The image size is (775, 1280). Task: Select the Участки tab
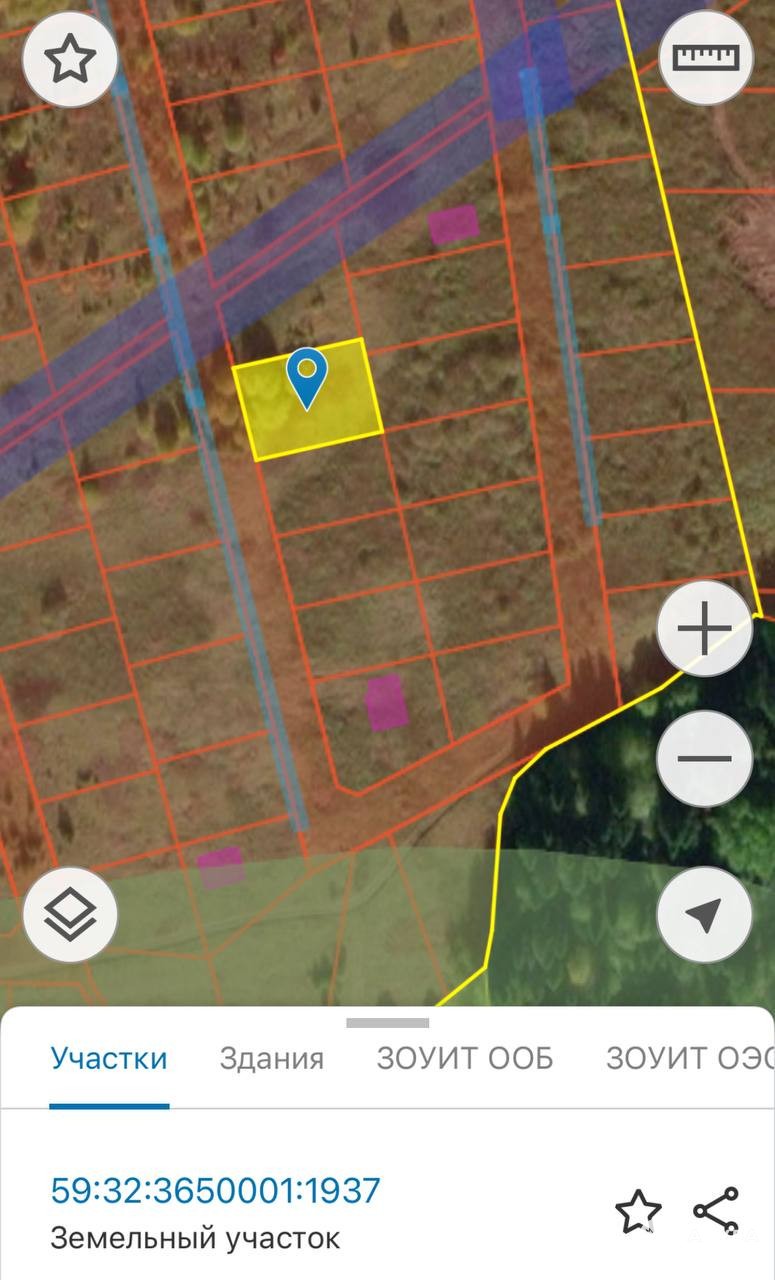[109, 1059]
